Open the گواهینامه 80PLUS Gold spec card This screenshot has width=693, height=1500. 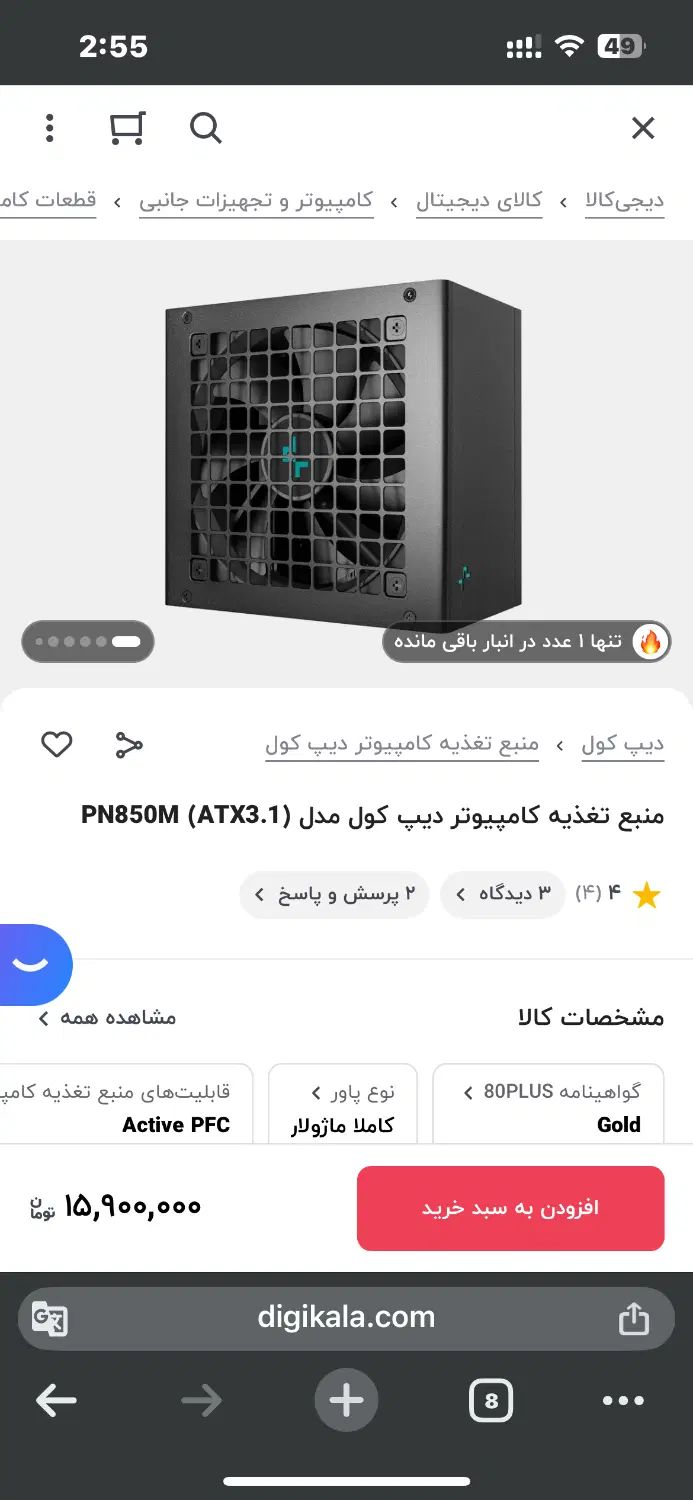(x=548, y=1106)
